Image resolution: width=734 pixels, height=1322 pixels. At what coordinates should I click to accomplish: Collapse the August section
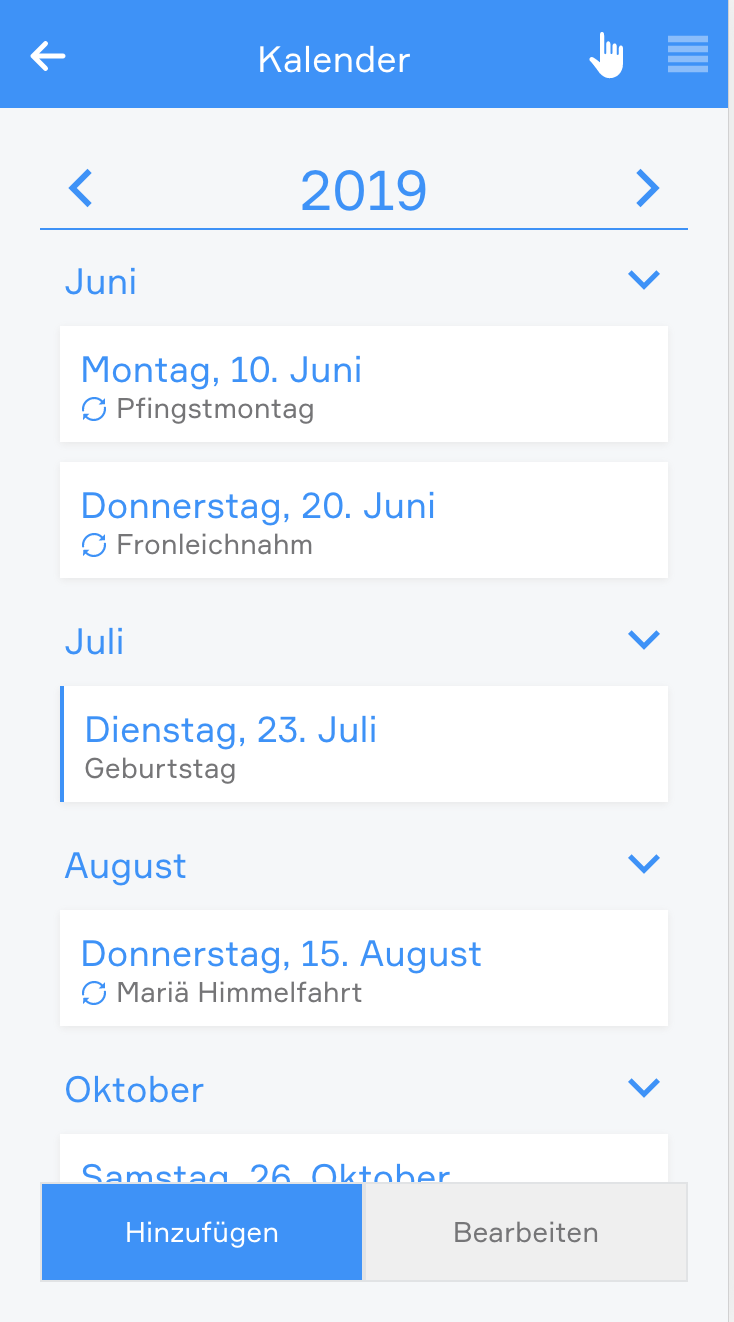pos(643,863)
